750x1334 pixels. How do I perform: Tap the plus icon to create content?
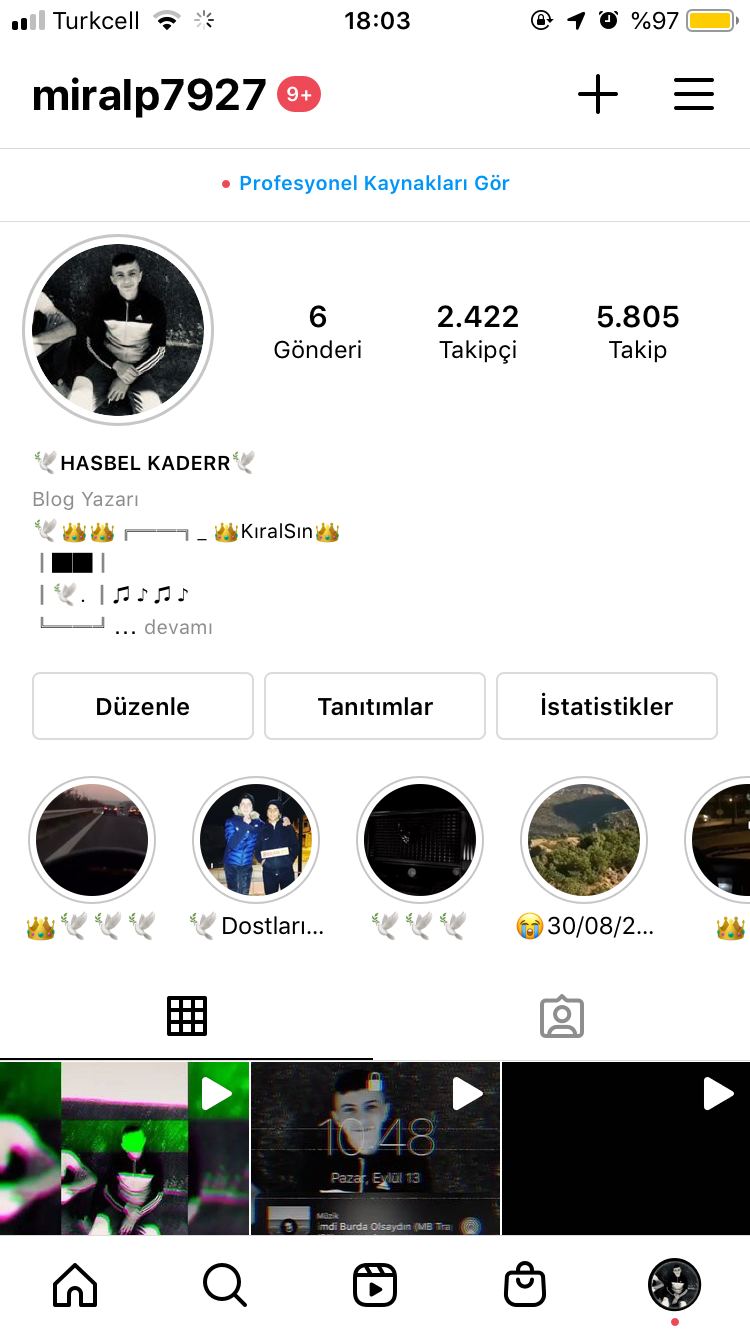(x=598, y=95)
